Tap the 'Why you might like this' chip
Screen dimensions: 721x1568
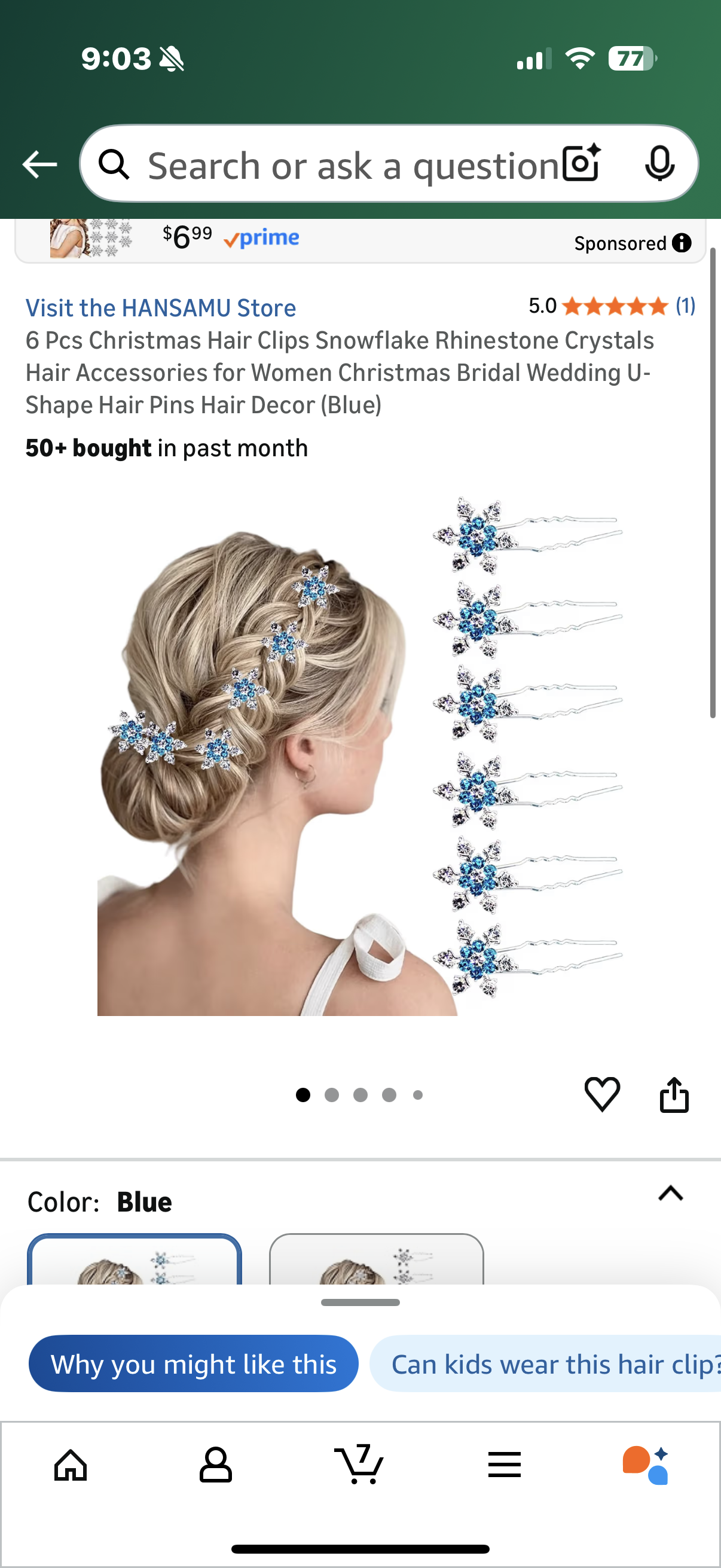point(194,1364)
